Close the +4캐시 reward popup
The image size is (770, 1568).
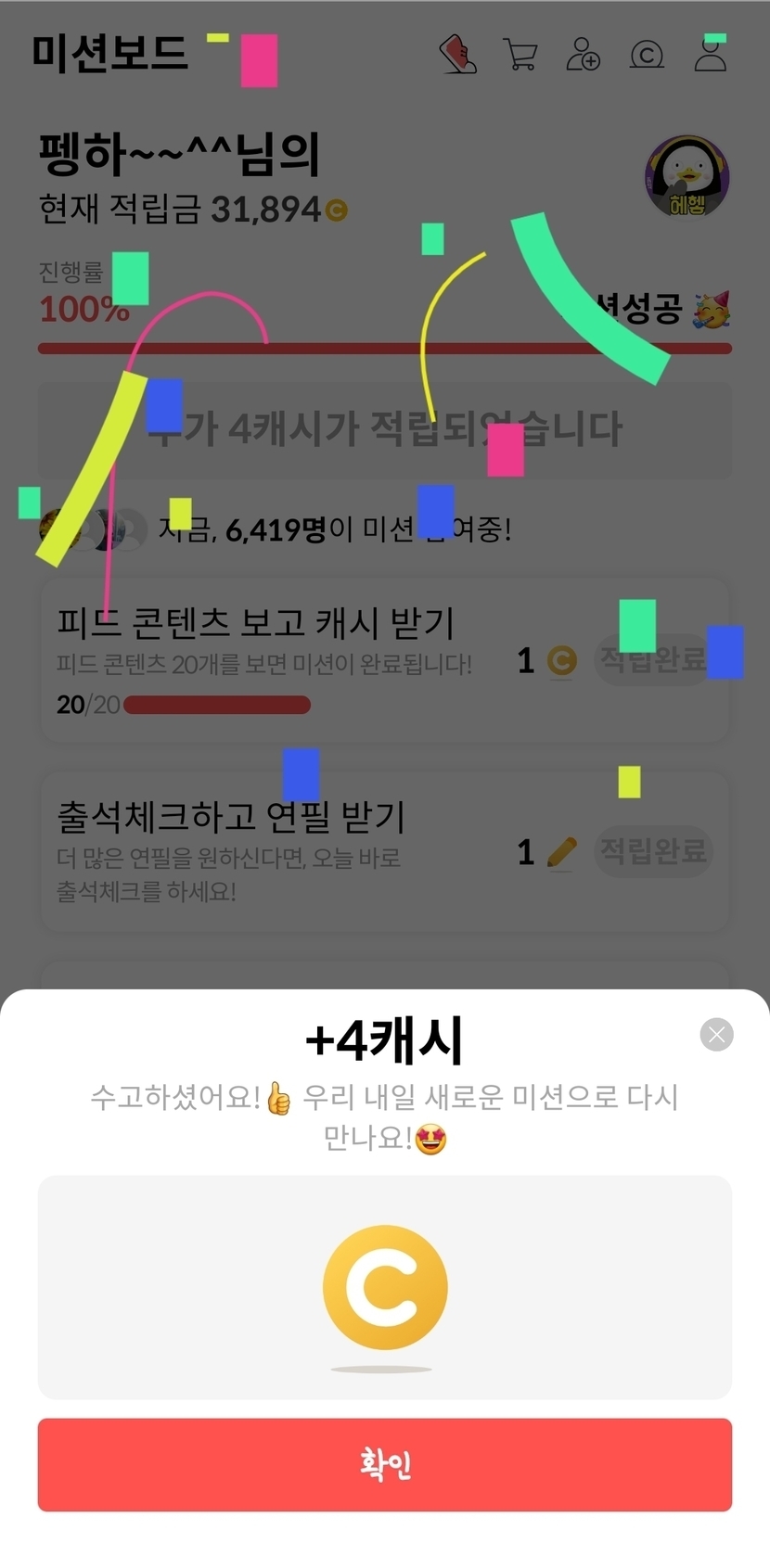[x=716, y=1035]
